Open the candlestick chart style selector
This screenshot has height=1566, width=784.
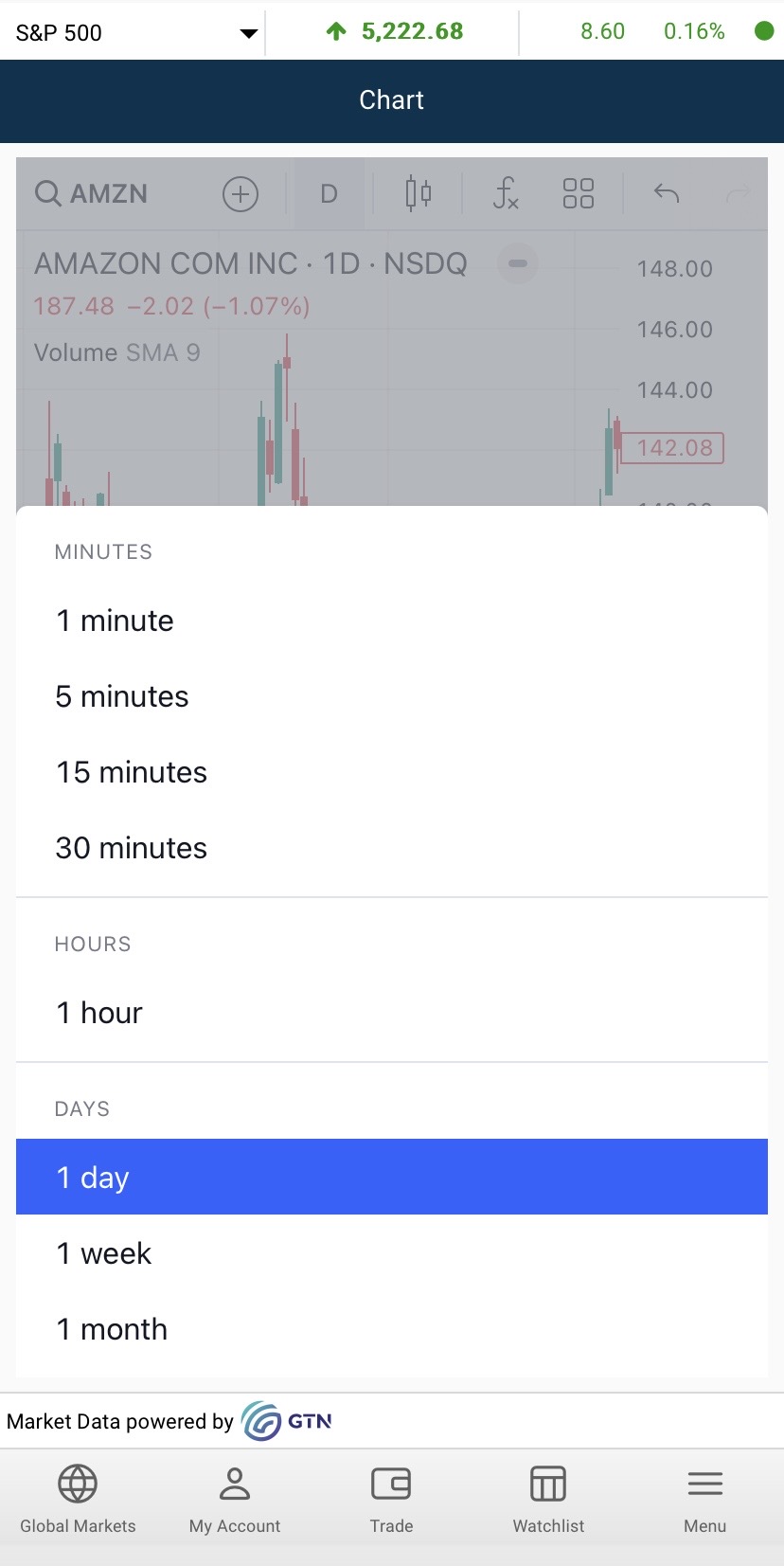[419, 193]
